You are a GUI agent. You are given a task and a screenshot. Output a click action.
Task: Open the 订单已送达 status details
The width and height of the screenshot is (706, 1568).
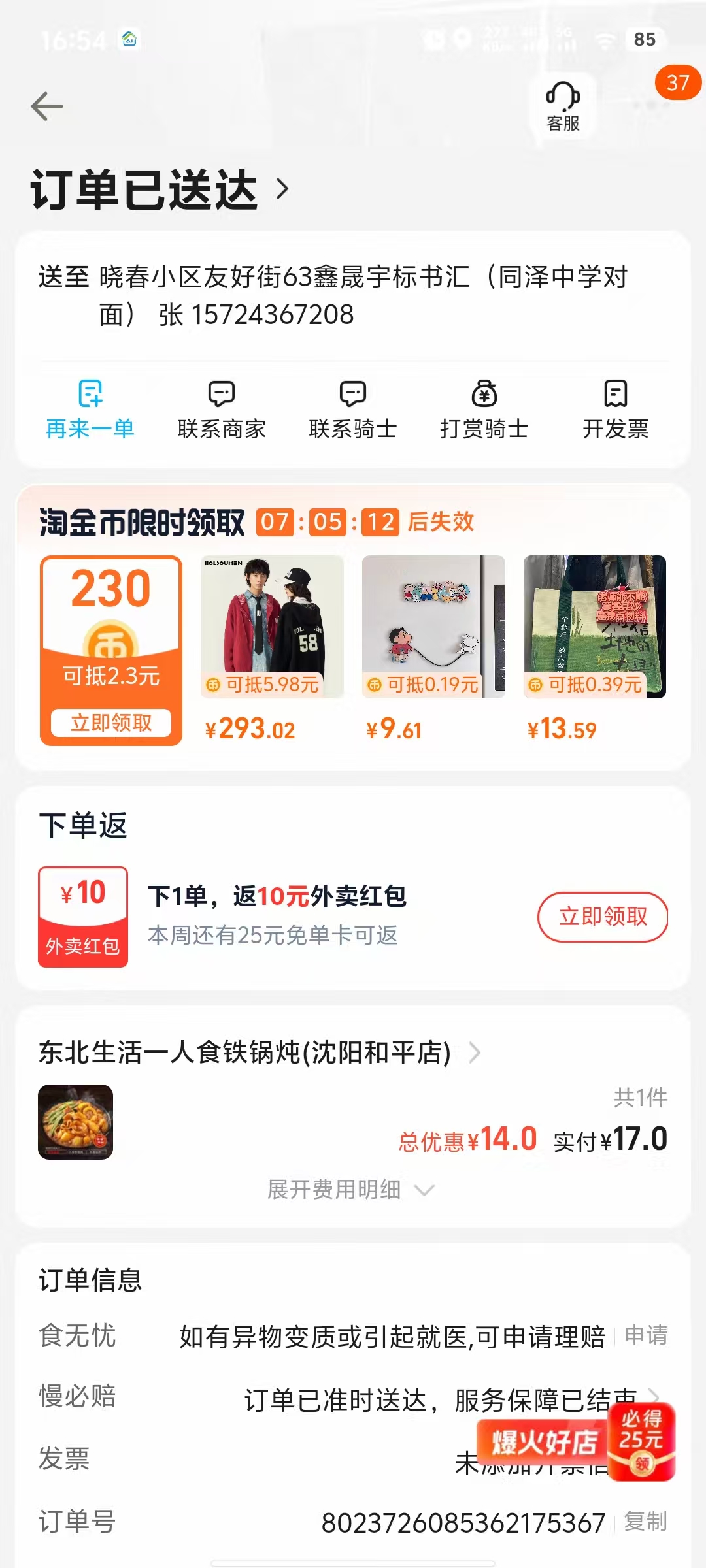(x=160, y=189)
